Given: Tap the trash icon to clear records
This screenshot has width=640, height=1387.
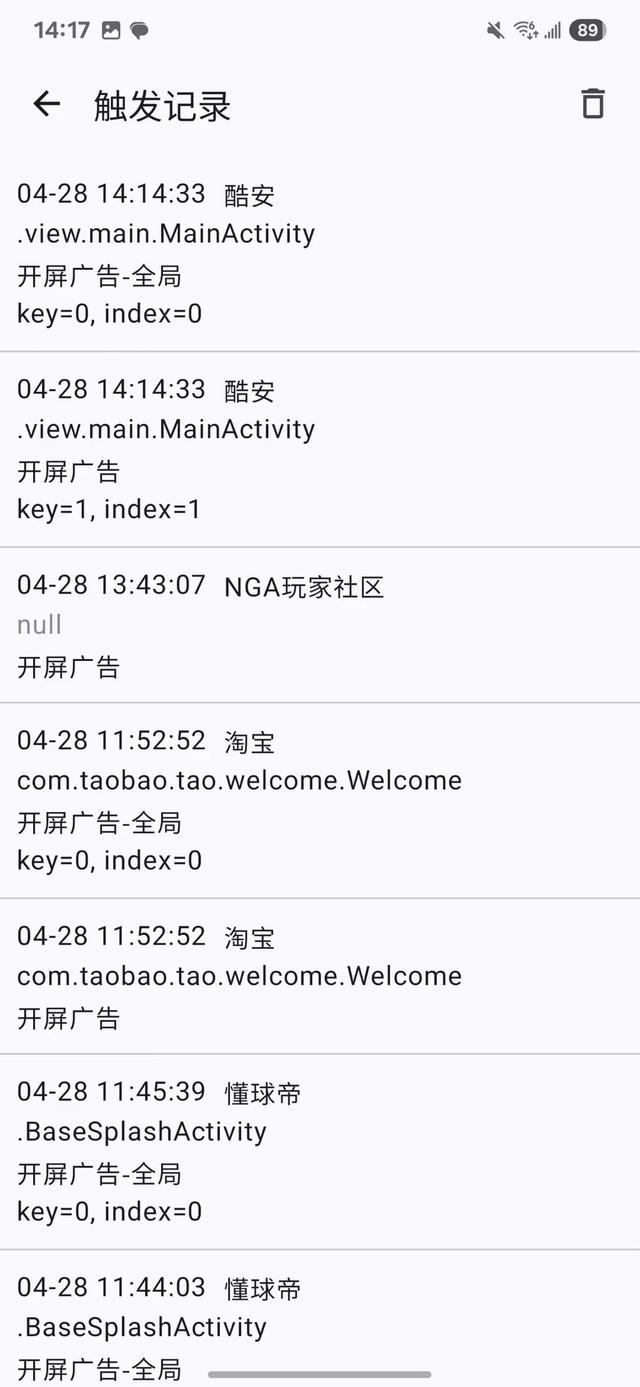Looking at the screenshot, I should pyautogui.click(x=593, y=104).
